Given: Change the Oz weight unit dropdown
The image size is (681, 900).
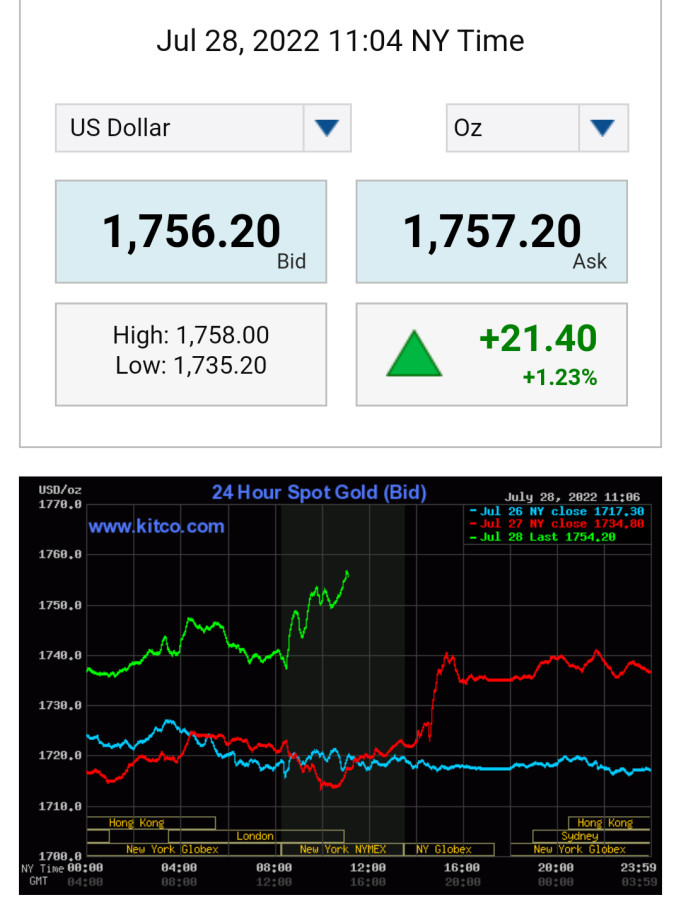Looking at the screenshot, I should pyautogui.click(x=536, y=128).
